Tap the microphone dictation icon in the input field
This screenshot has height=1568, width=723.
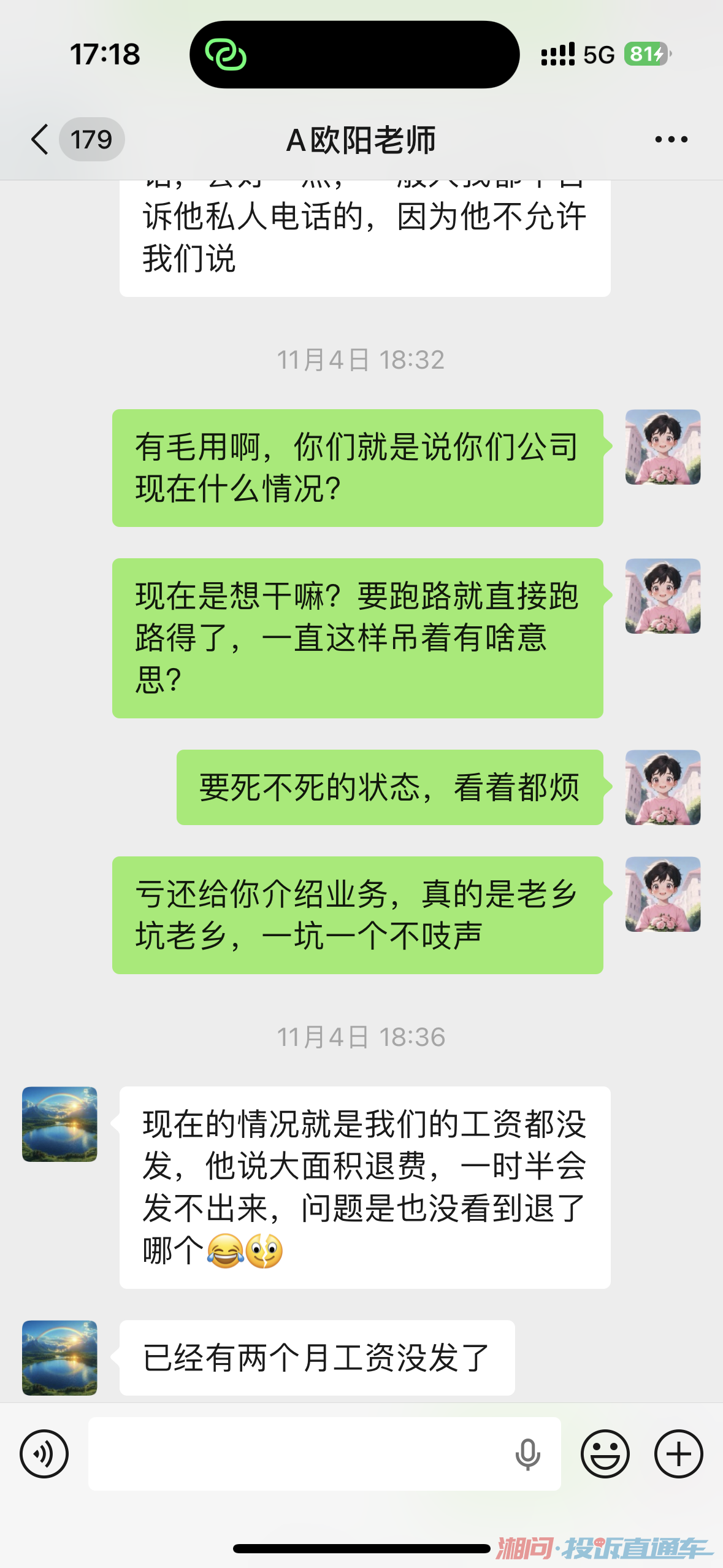(527, 1455)
